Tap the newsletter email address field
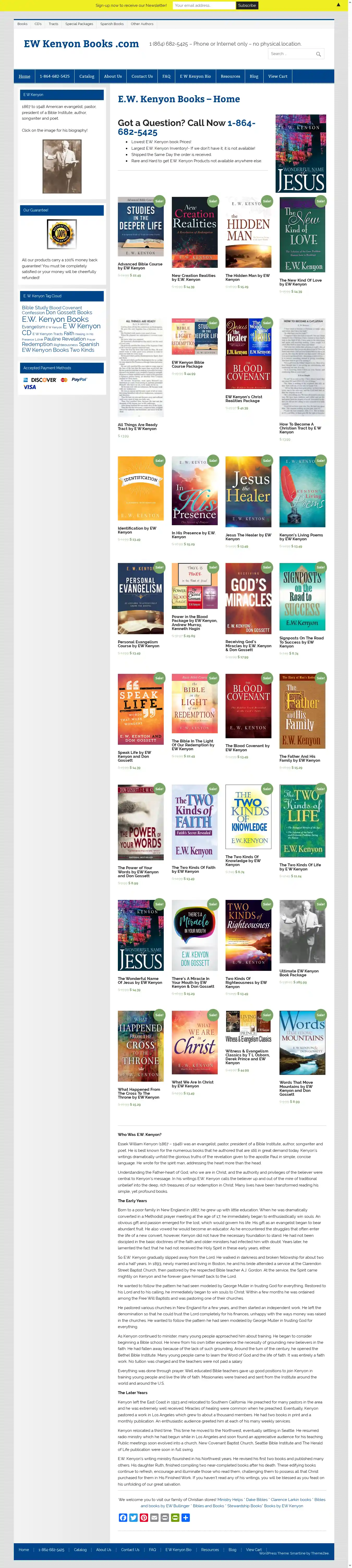Image resolution: width=352 pixels, height=1568 pixels. 203,5
